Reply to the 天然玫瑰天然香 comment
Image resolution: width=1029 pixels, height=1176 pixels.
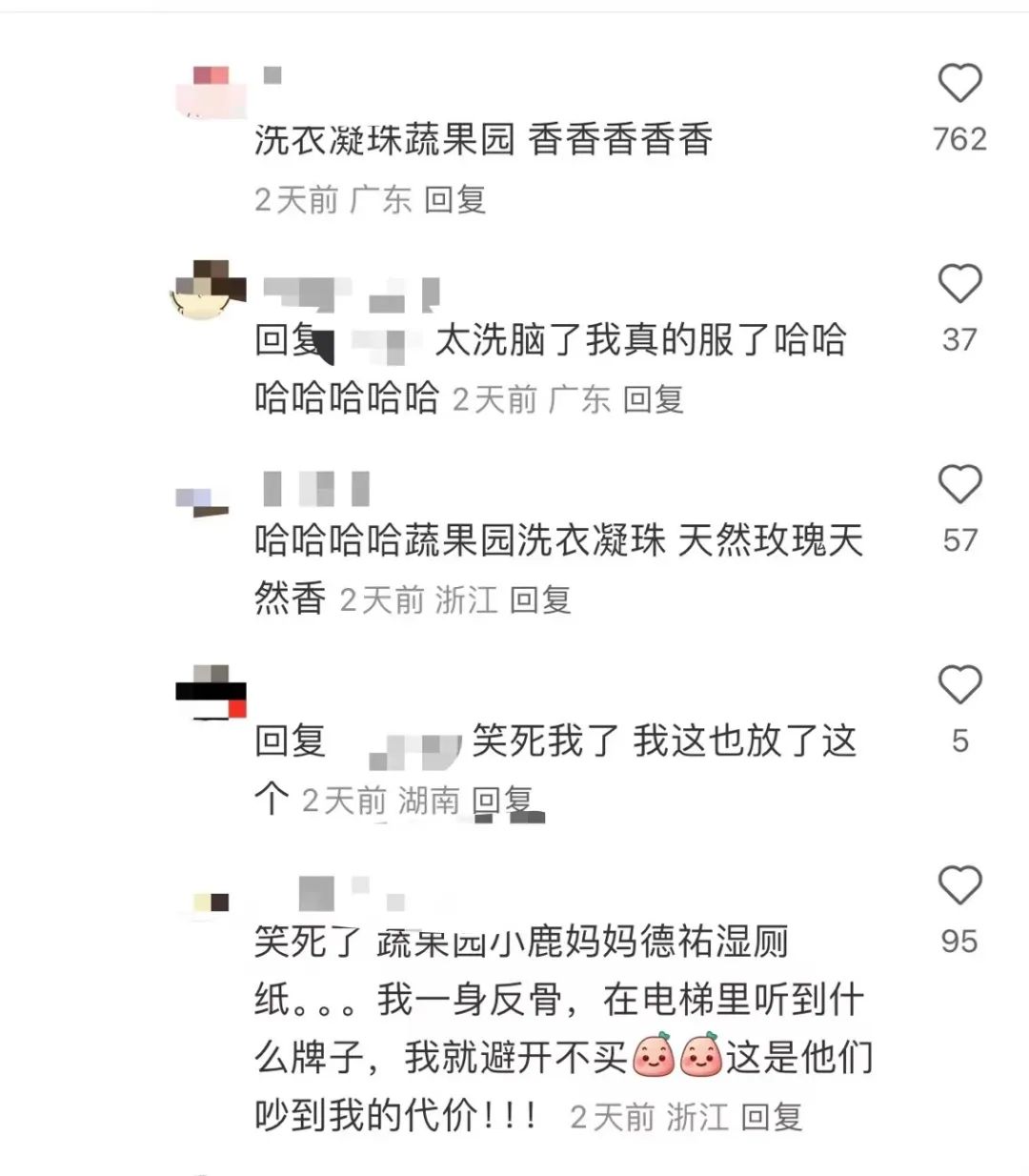[539, 599]
